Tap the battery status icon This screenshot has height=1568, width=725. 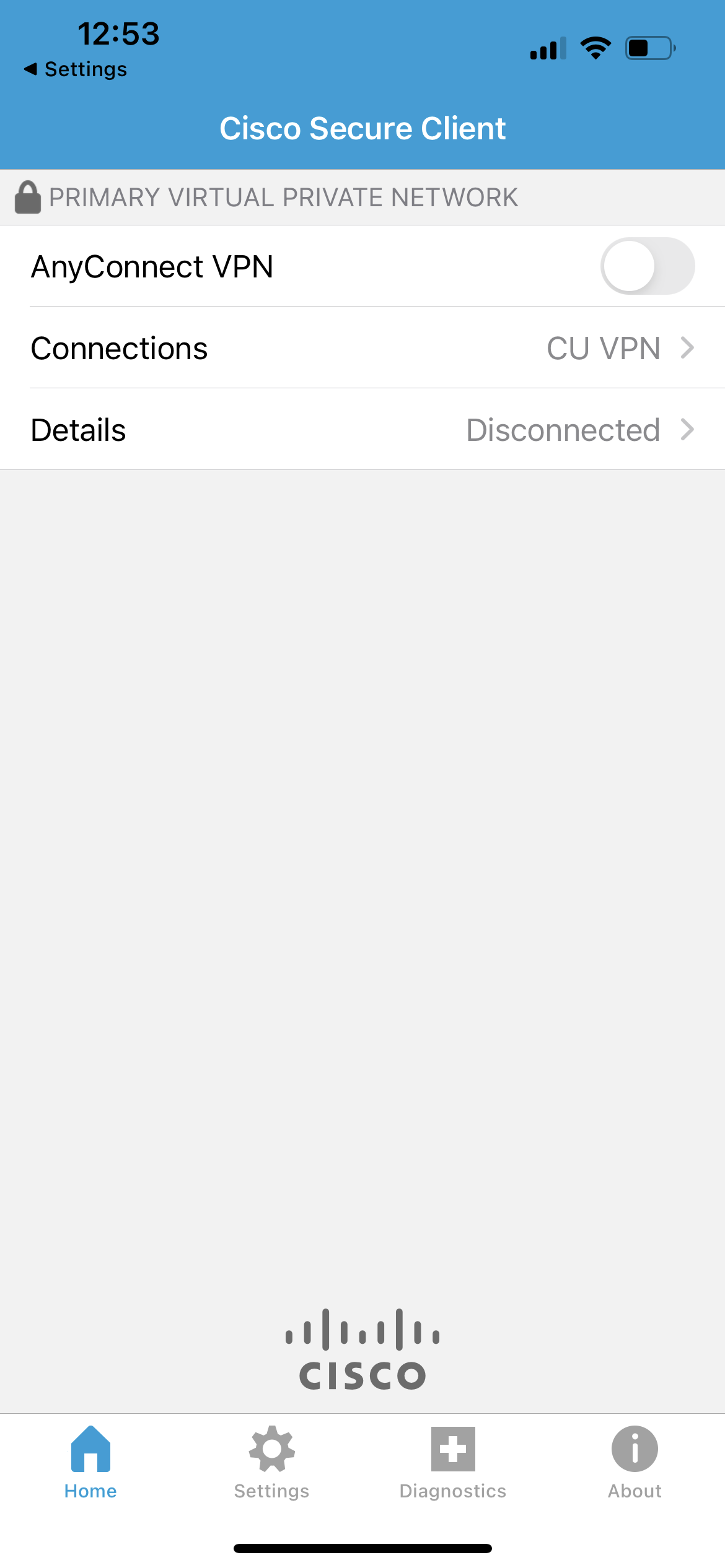pyautogui.click(x=649, y=49)
